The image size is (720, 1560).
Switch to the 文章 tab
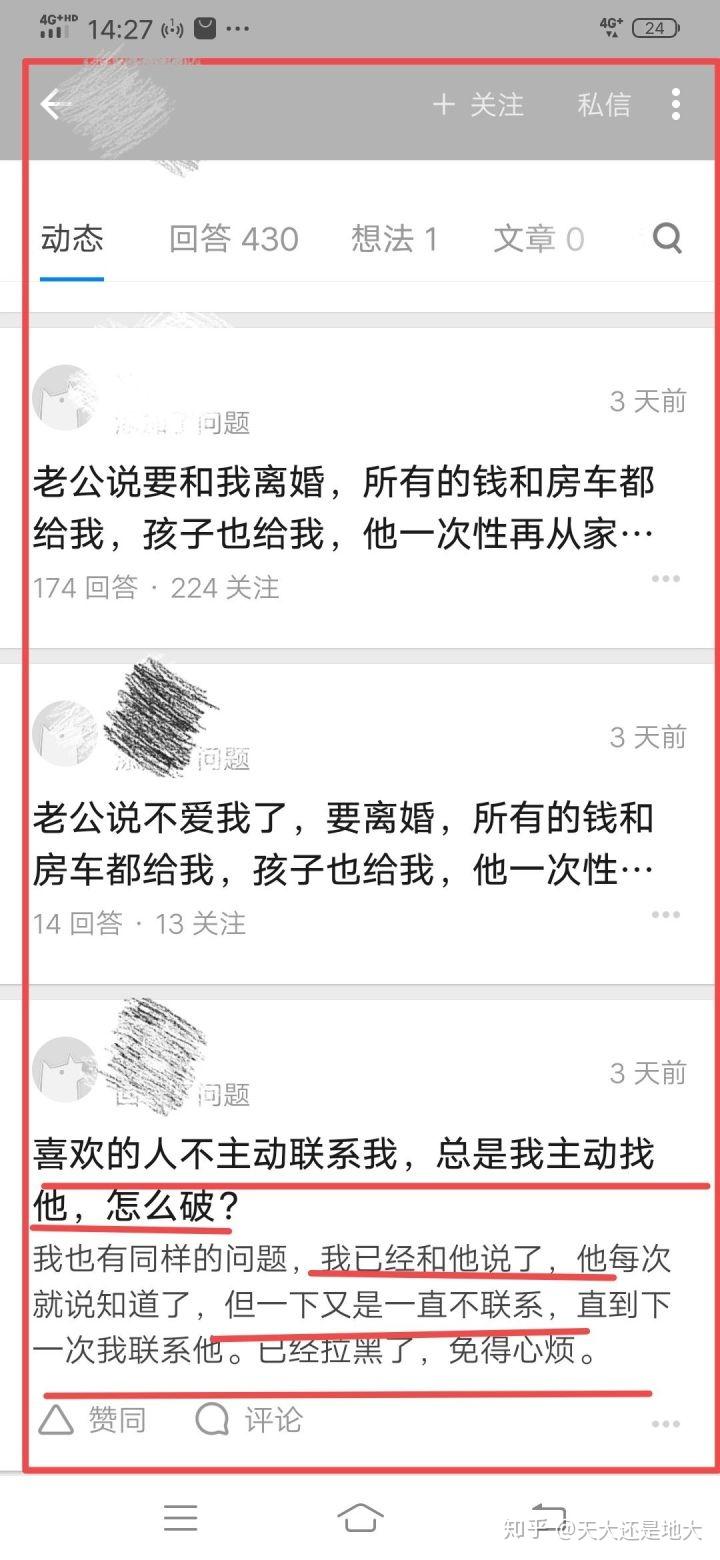[x=538, y=238]
